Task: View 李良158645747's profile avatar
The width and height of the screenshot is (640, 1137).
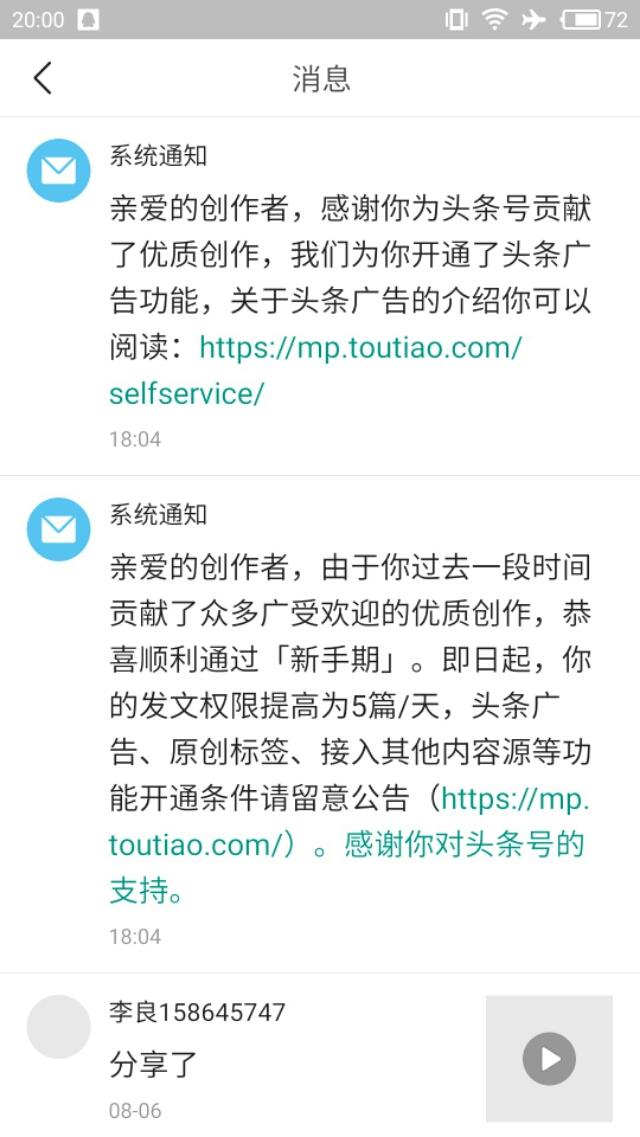Action: pos(59,1027)
